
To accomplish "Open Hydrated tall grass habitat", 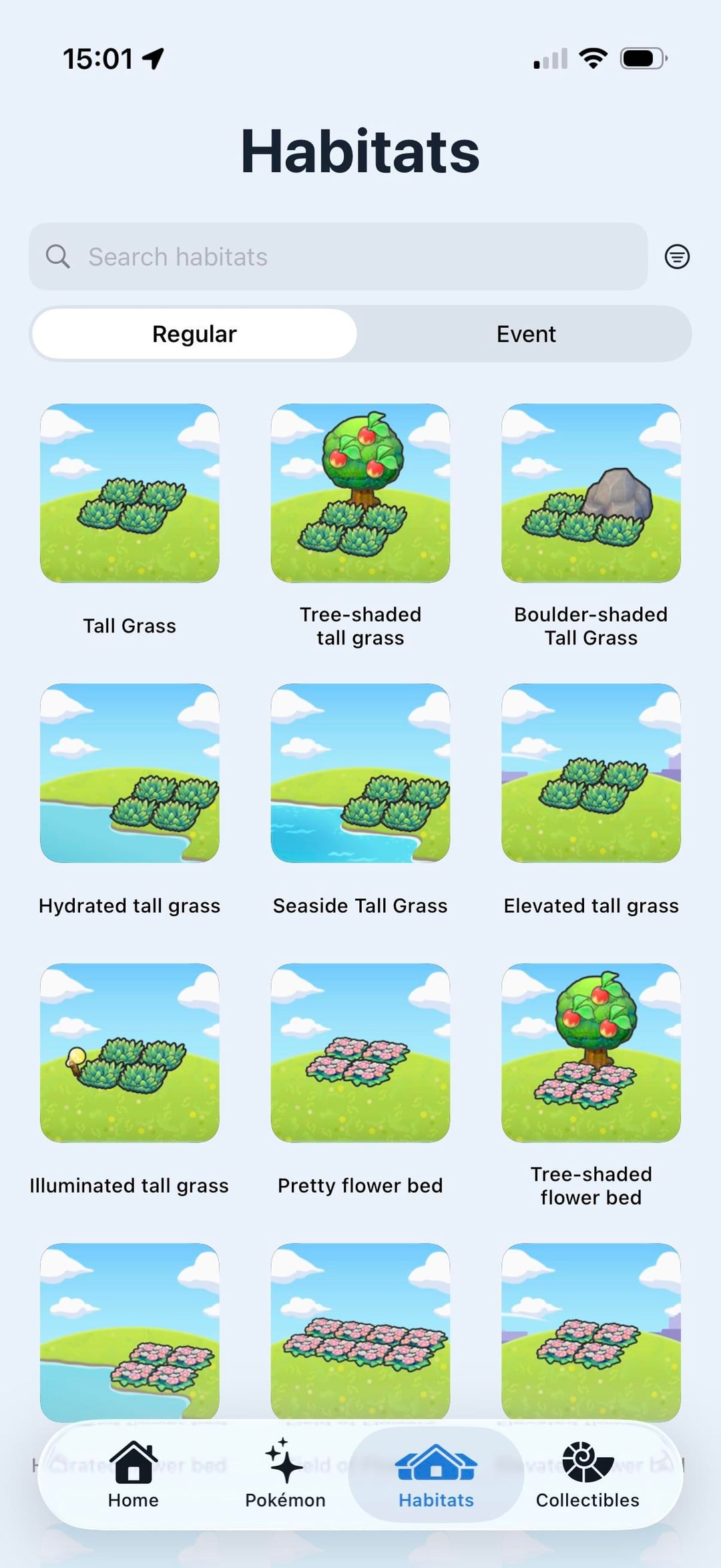I will coord(130,773).
